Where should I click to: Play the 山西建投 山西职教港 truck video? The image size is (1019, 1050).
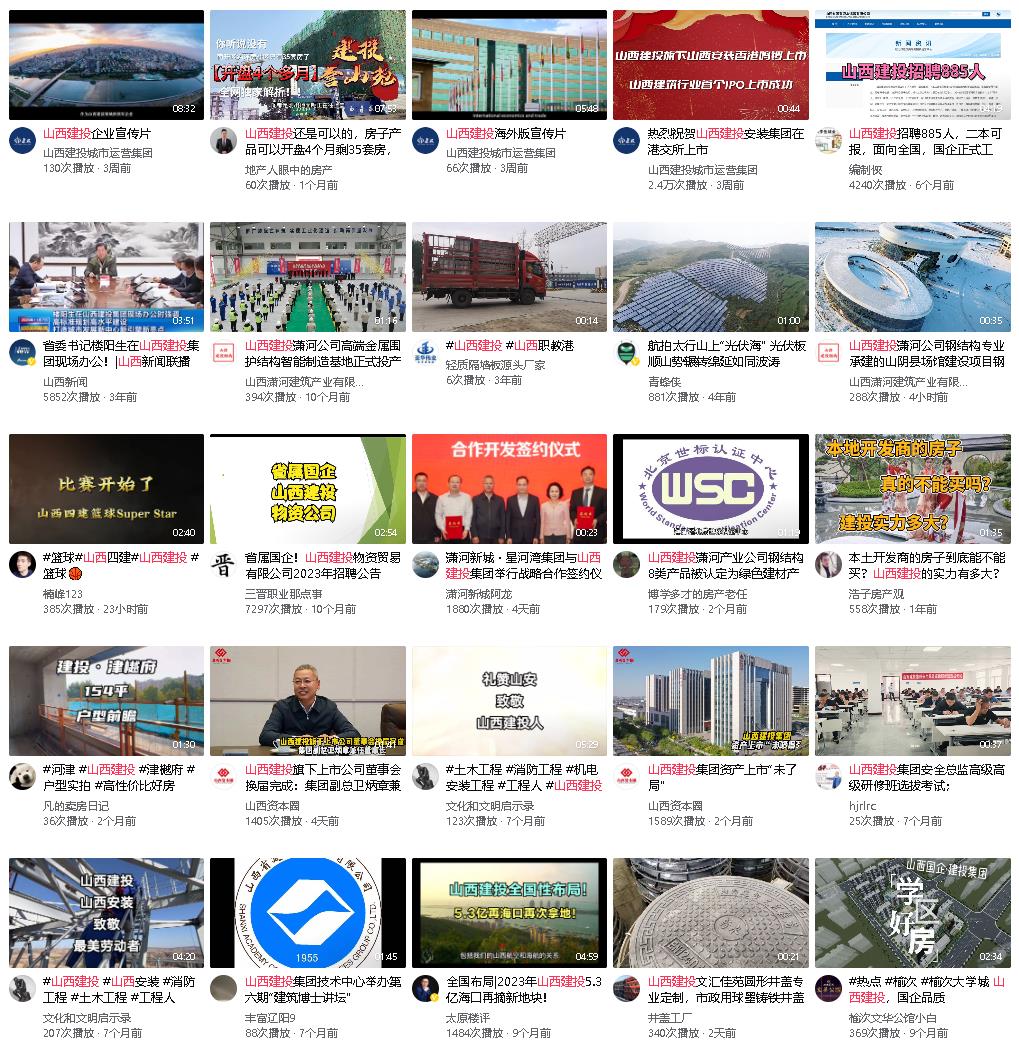click(x=509, y=277)
